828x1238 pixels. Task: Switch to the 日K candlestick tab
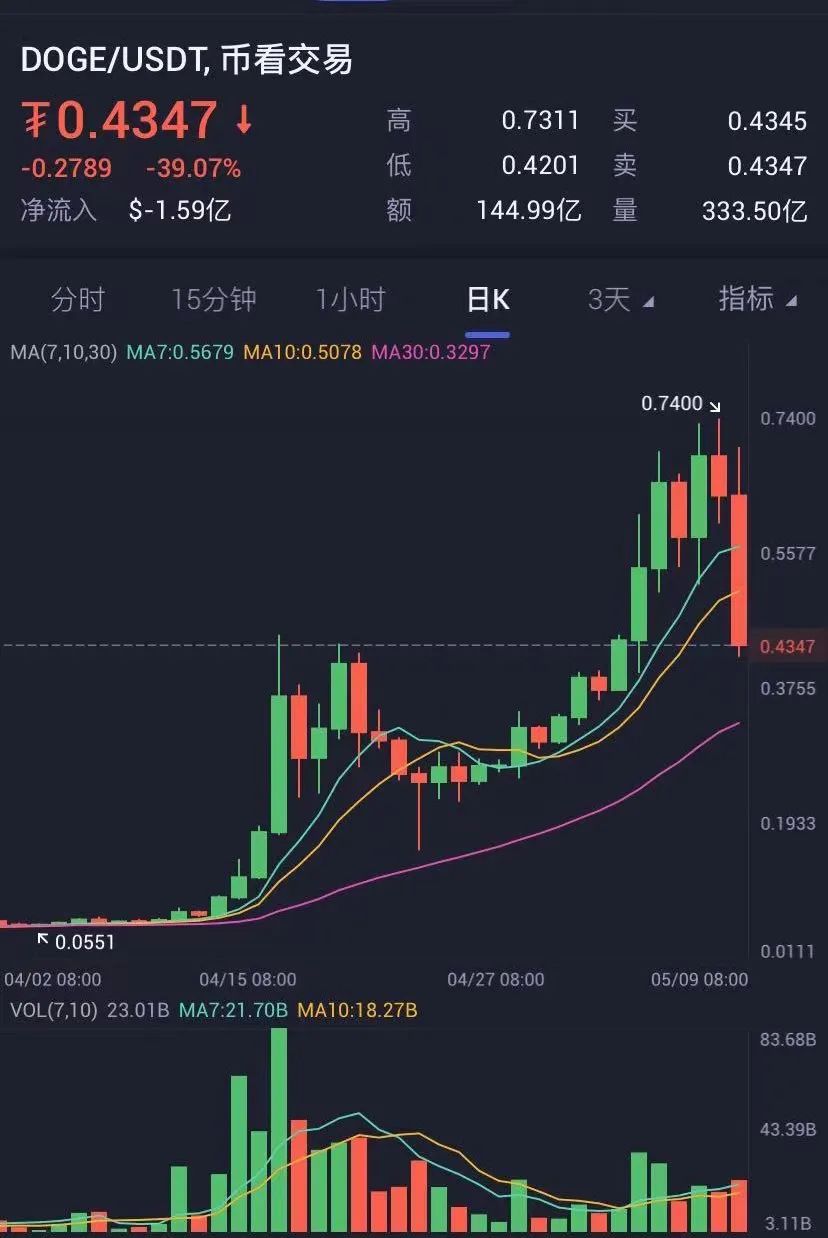pyautogui.click(x=486, y=298)
